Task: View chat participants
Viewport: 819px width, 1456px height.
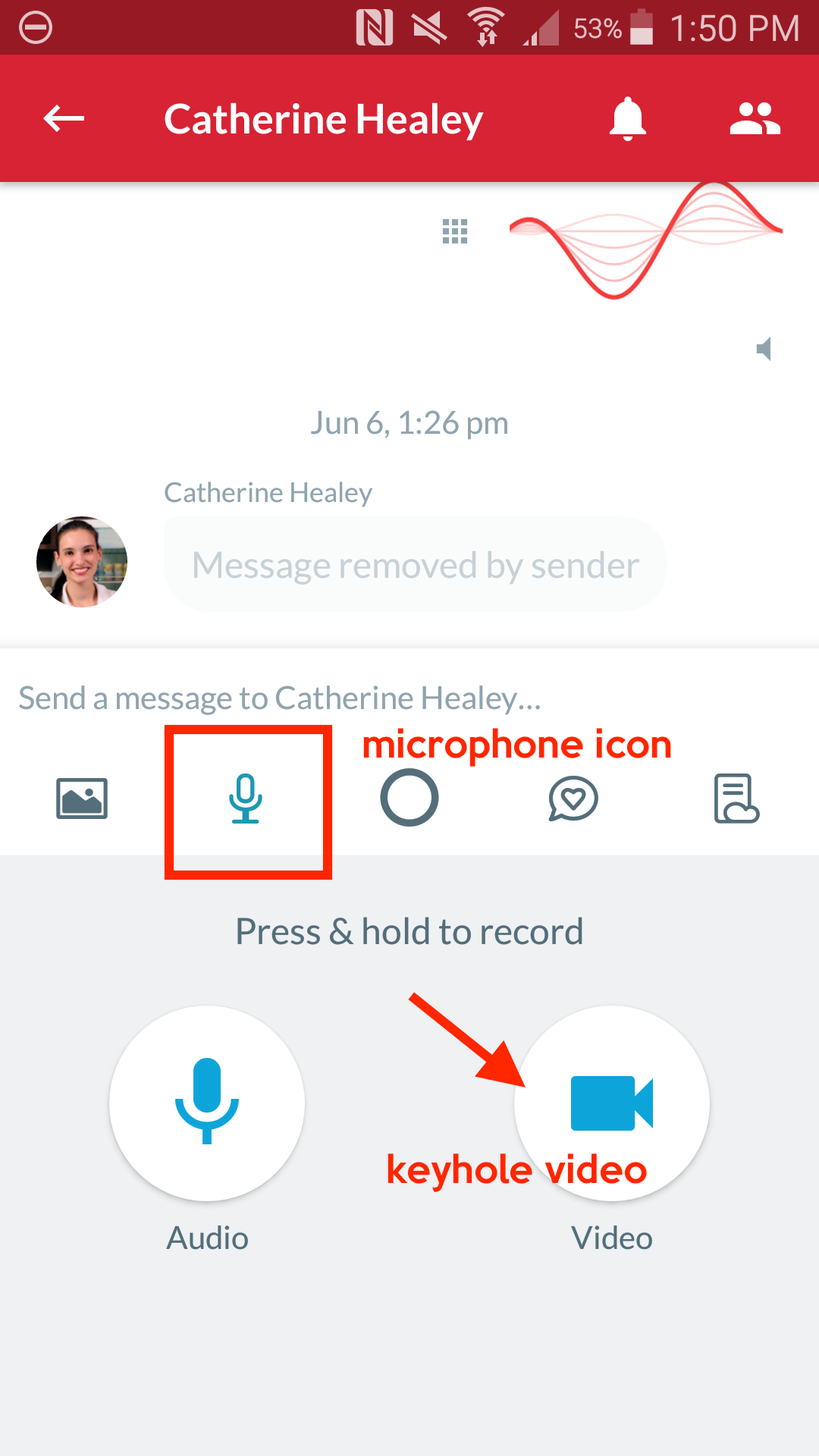Action: point(755,118)
